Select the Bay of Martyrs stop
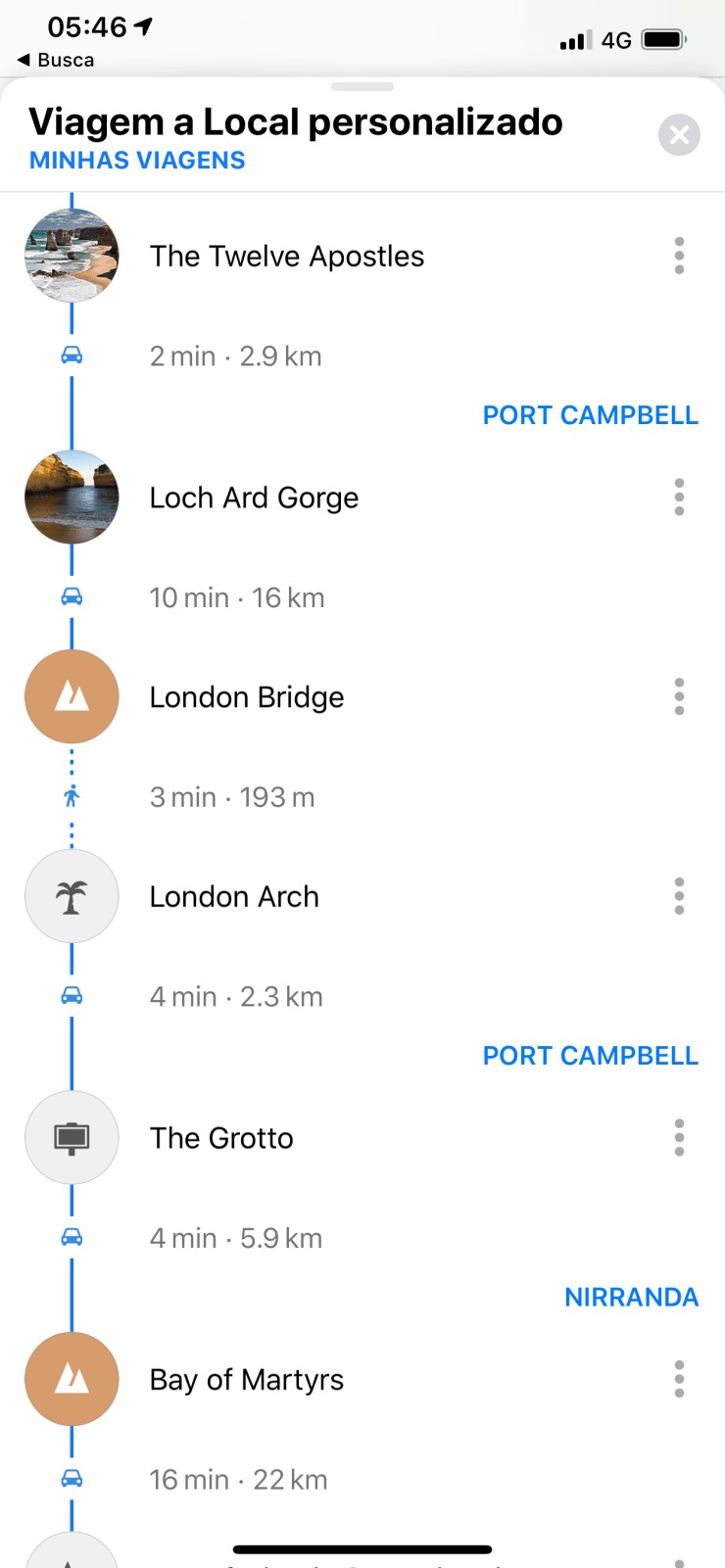 point(247,1380)
